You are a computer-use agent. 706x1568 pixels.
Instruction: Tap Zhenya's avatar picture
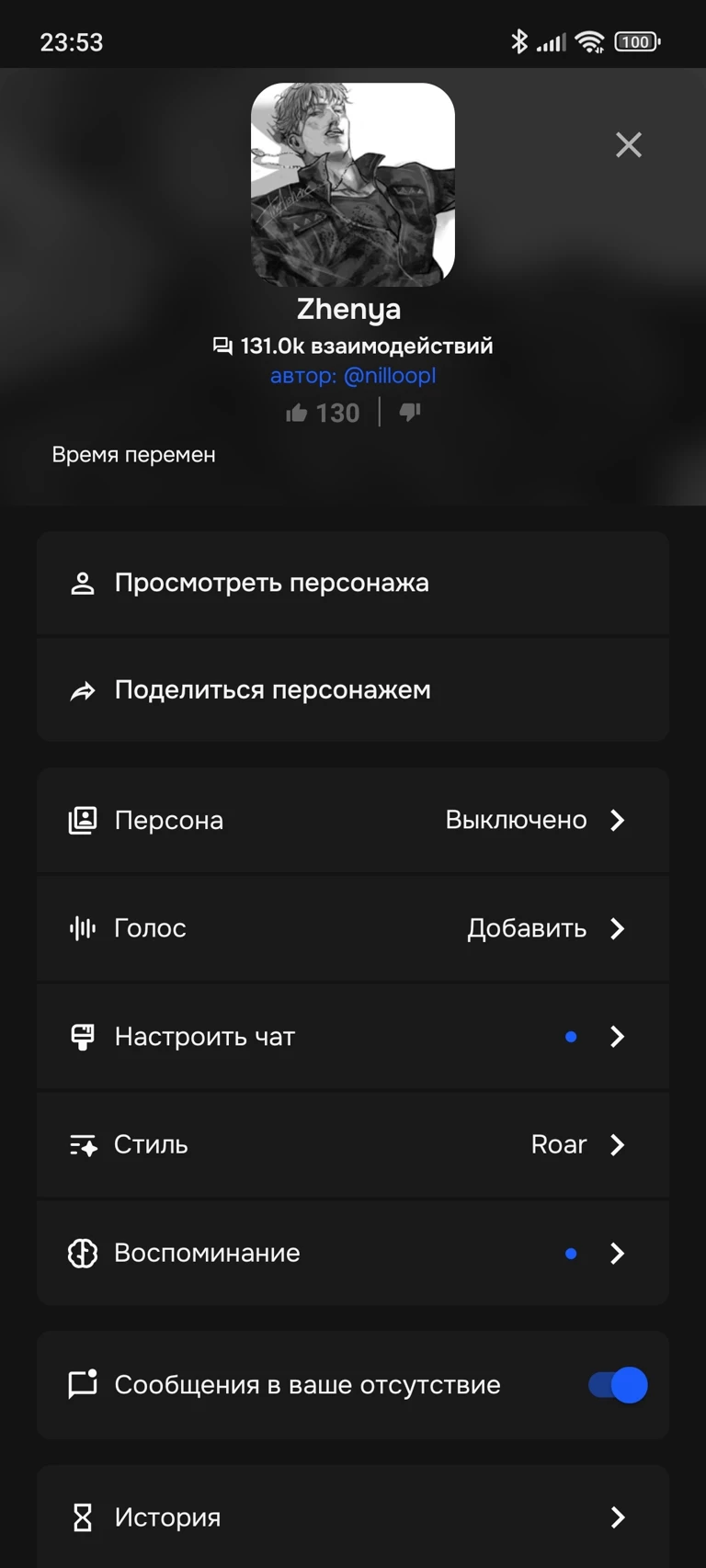click(x=353, y=185)
